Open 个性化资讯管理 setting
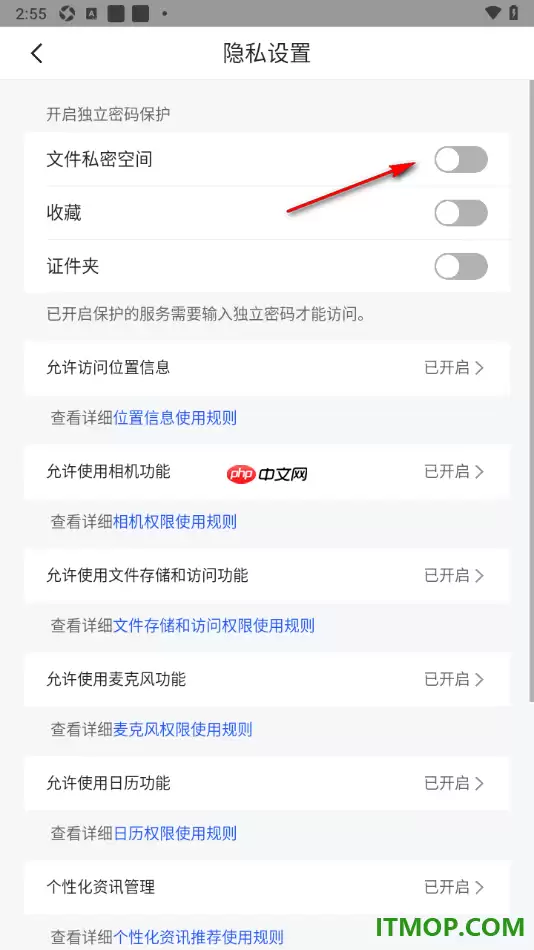 pyautogui.click(x=267, y=887)
